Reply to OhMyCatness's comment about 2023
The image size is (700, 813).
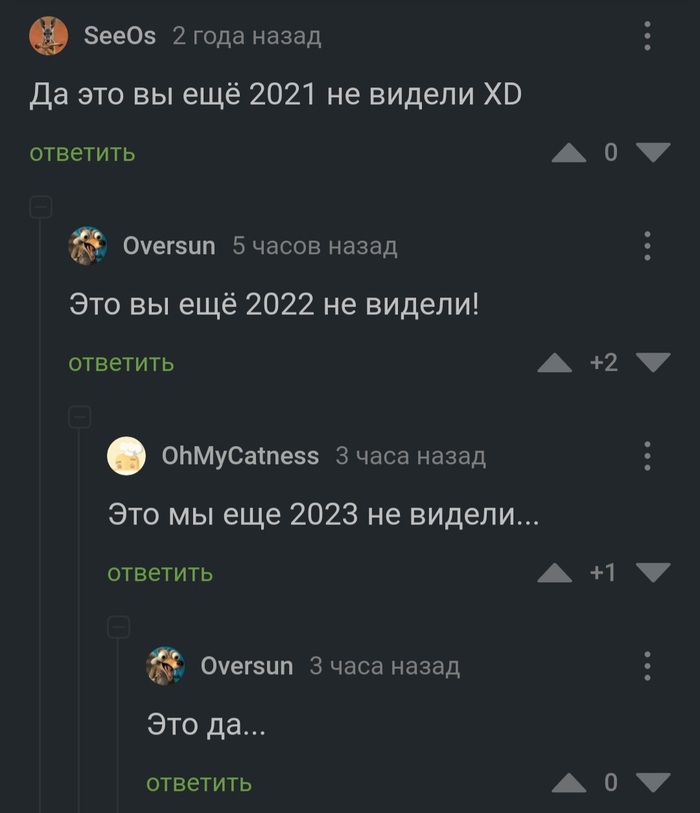pyautogui.click(x=160, y=573)
